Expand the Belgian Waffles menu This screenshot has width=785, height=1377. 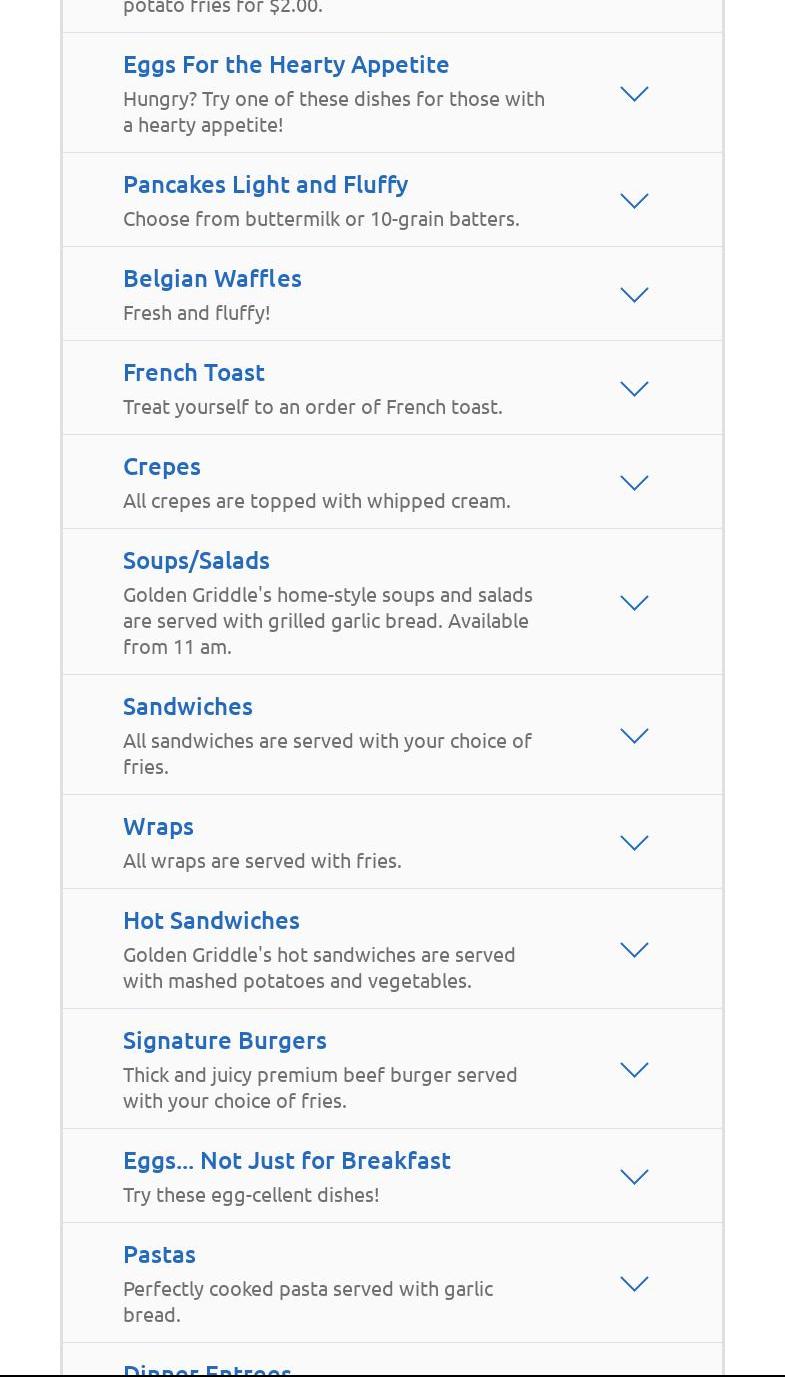click(634, 295)
